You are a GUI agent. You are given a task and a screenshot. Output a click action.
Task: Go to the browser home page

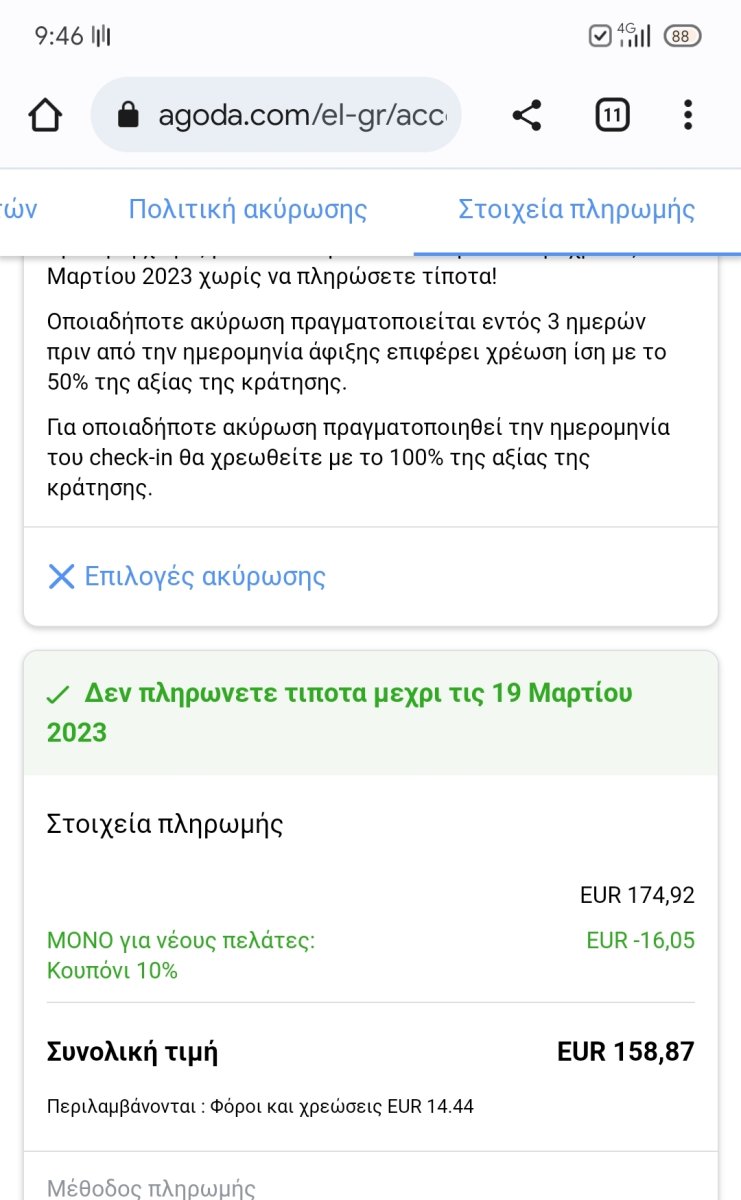[x=46, y=116]
